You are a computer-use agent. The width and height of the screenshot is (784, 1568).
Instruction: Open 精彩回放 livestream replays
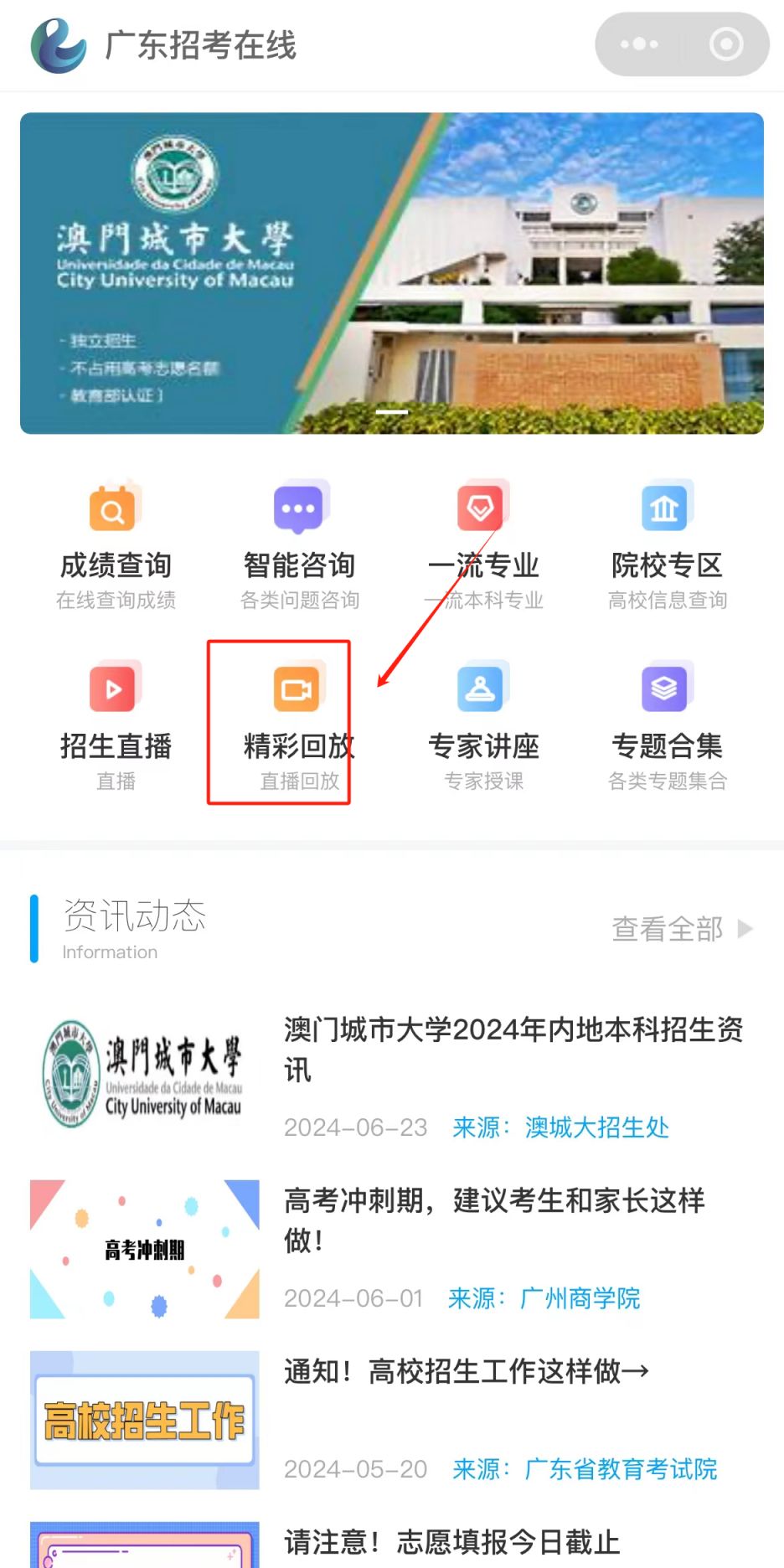pyautogui.click(x=300, y=727)
